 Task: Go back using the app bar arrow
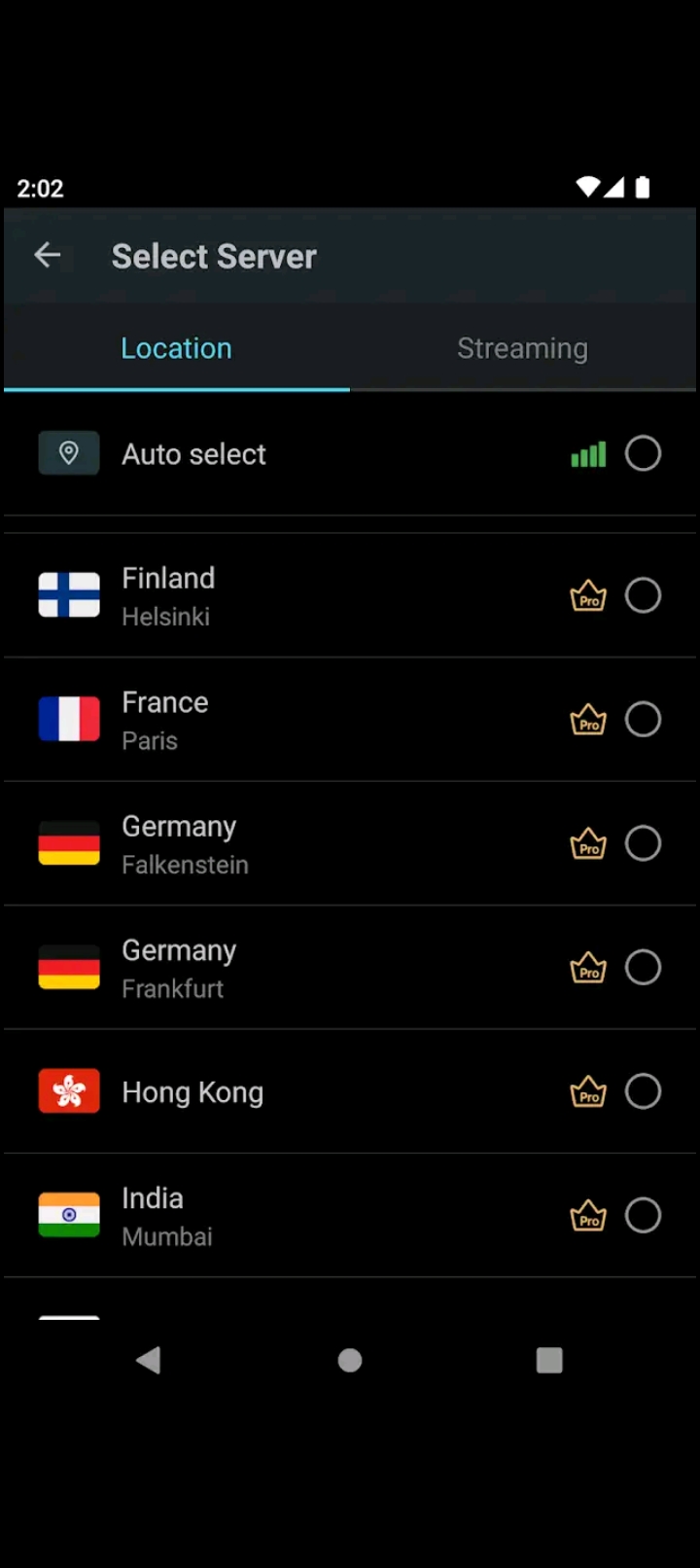[47, 256]
